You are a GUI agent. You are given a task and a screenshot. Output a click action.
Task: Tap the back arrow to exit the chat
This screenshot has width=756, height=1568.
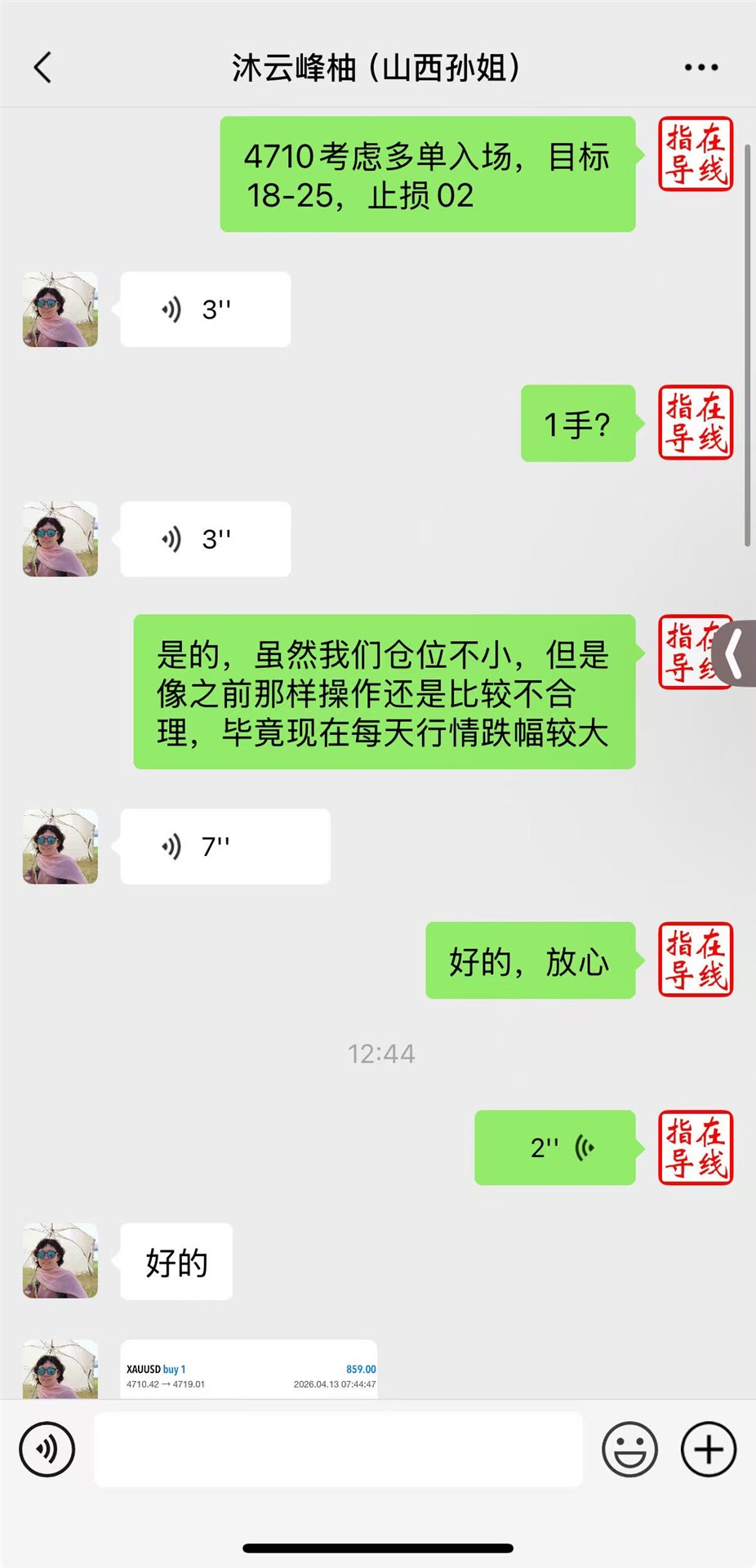point(42,68)
